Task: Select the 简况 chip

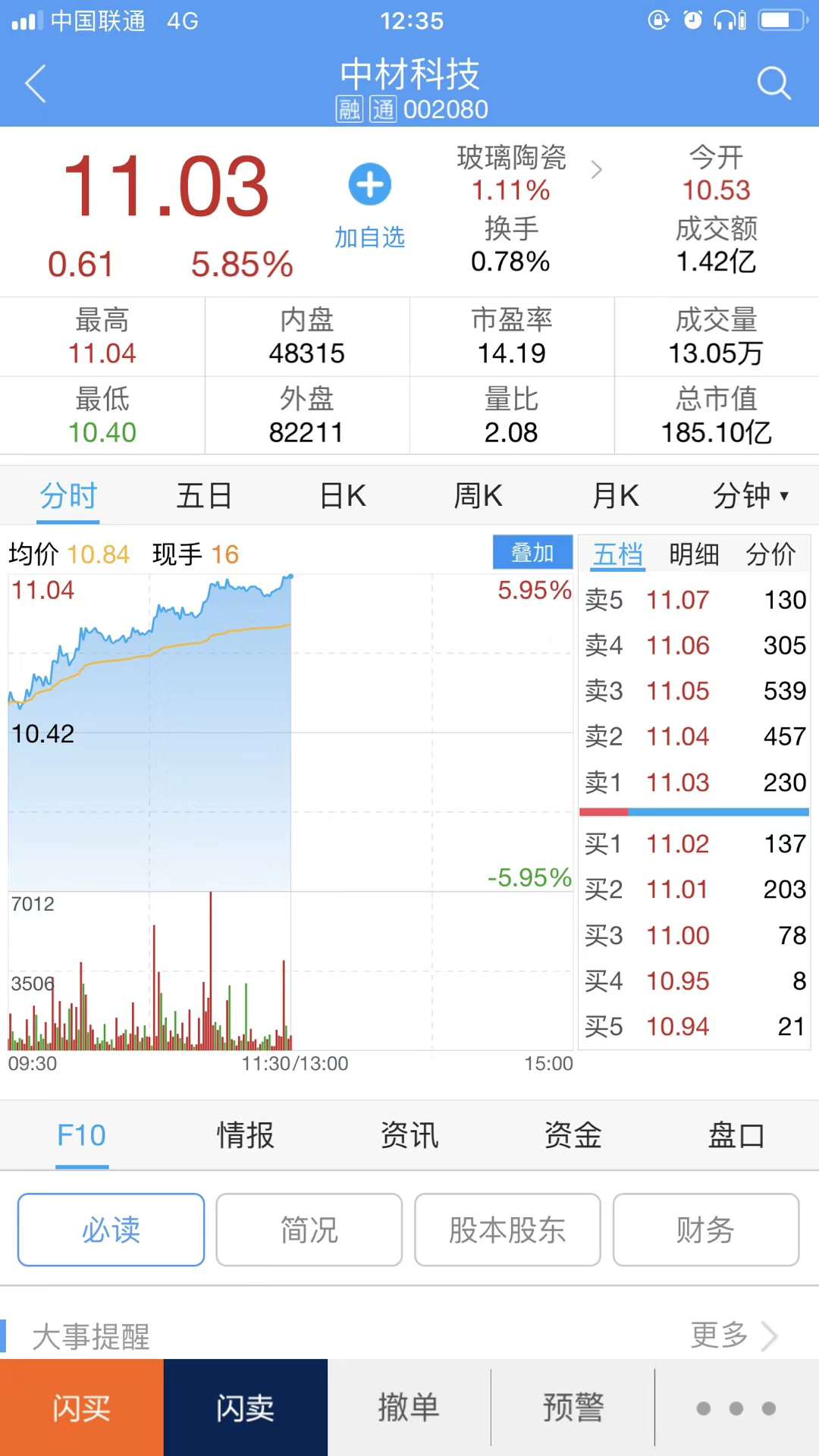Action: click(x=309, y=1230)
